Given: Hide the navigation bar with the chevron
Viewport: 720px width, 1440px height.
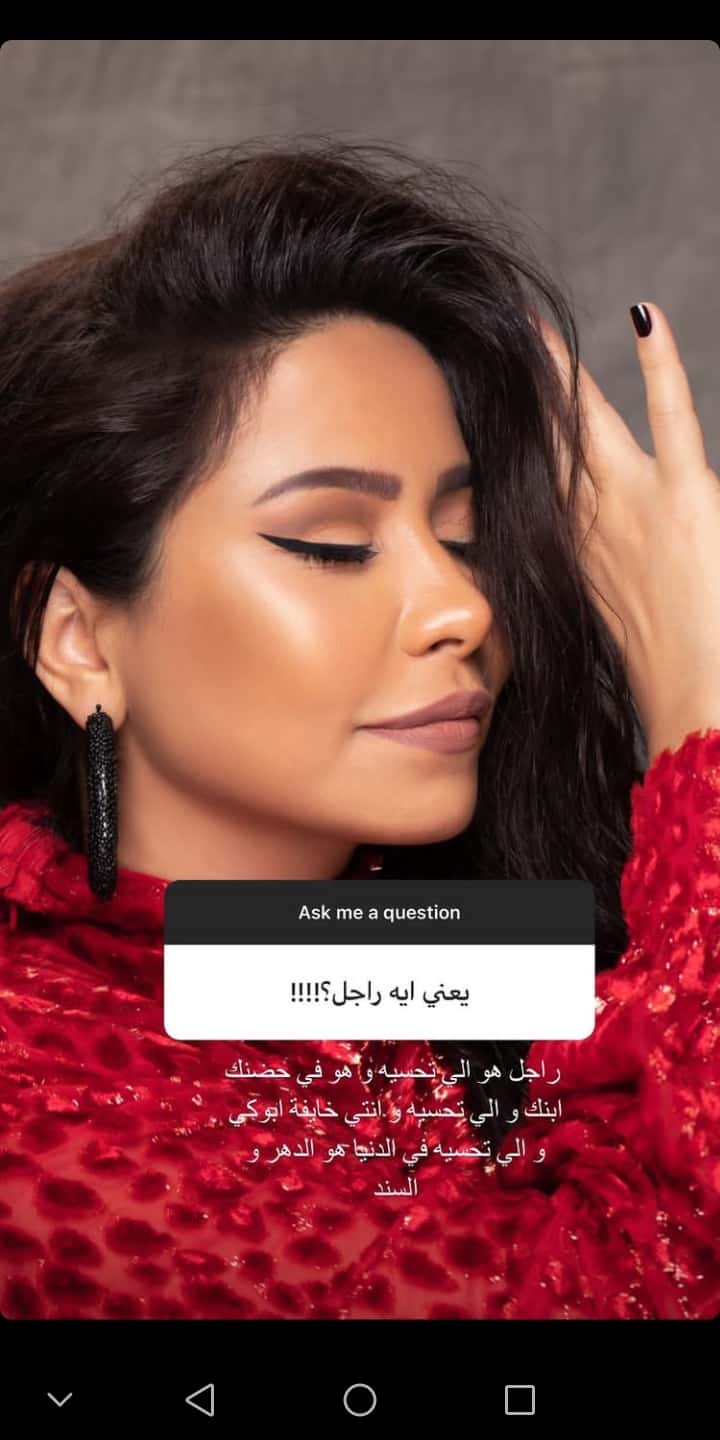Looking at the screenshot, I should pos(60,1399).
